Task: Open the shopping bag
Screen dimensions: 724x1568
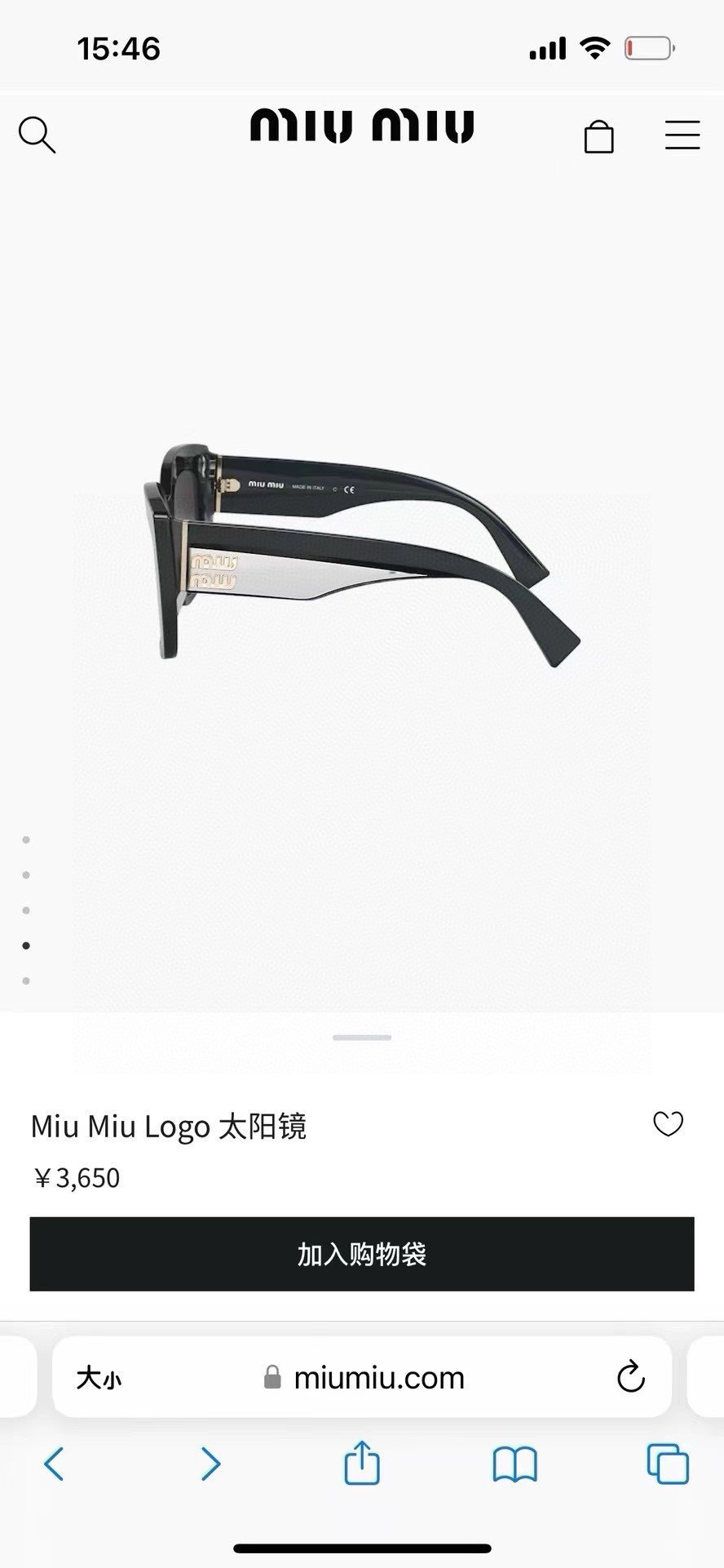Action: (600, 136)
